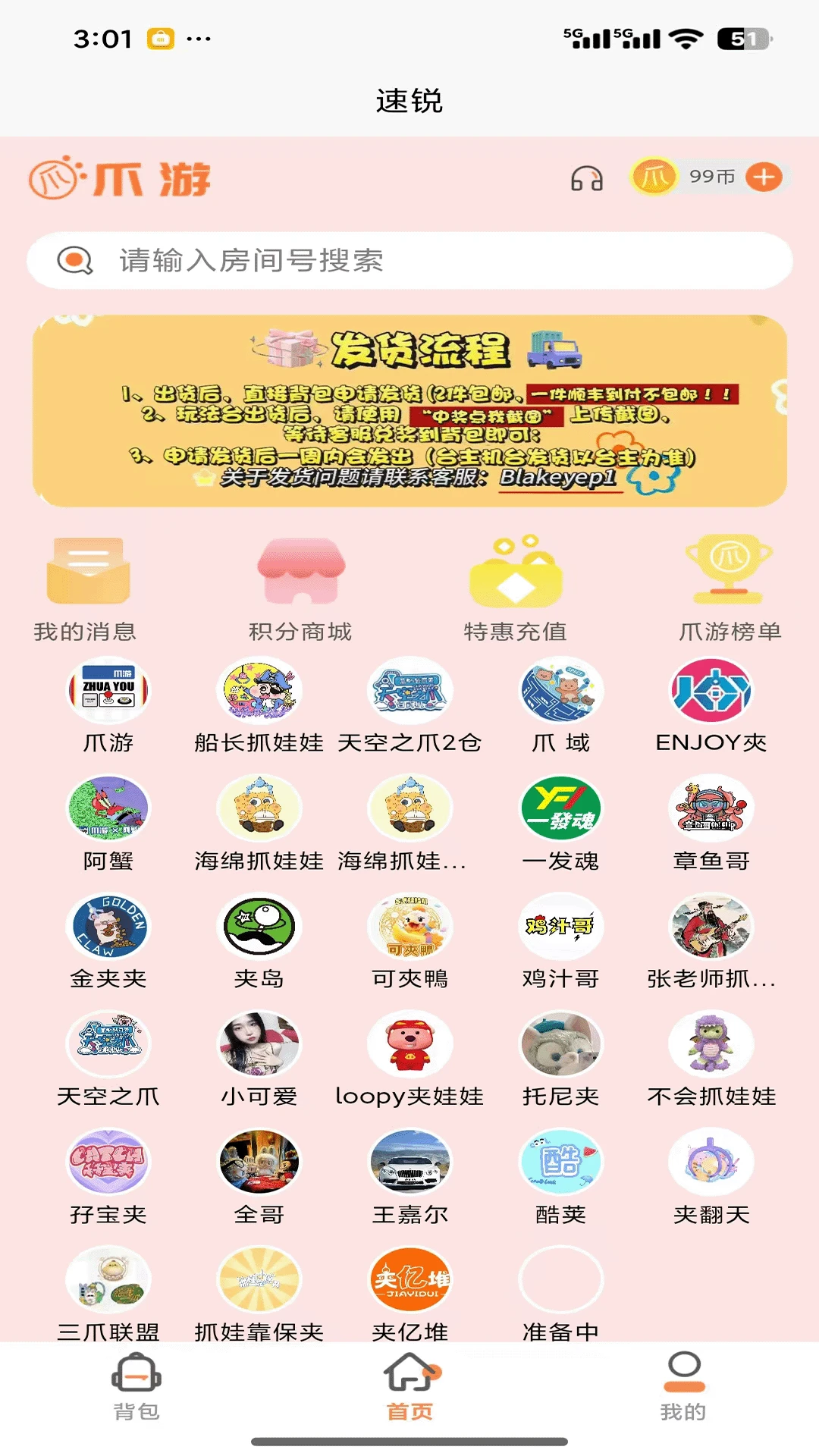This screenshot has width=819, height=1456.
Task: Open the 金夹夹 room
Action: 108,940
